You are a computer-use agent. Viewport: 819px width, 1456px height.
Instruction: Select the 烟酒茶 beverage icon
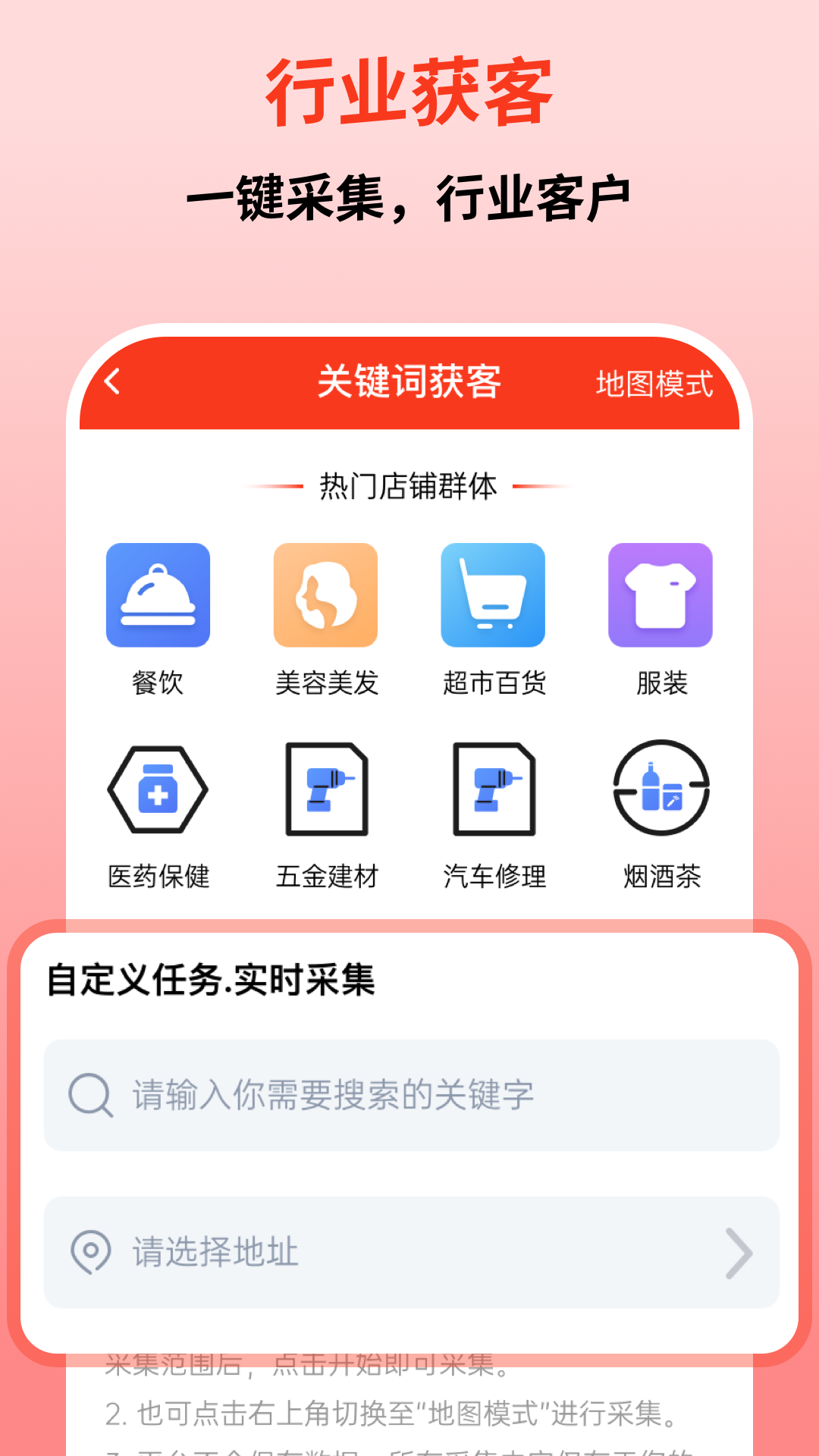(x=660, y=789)
